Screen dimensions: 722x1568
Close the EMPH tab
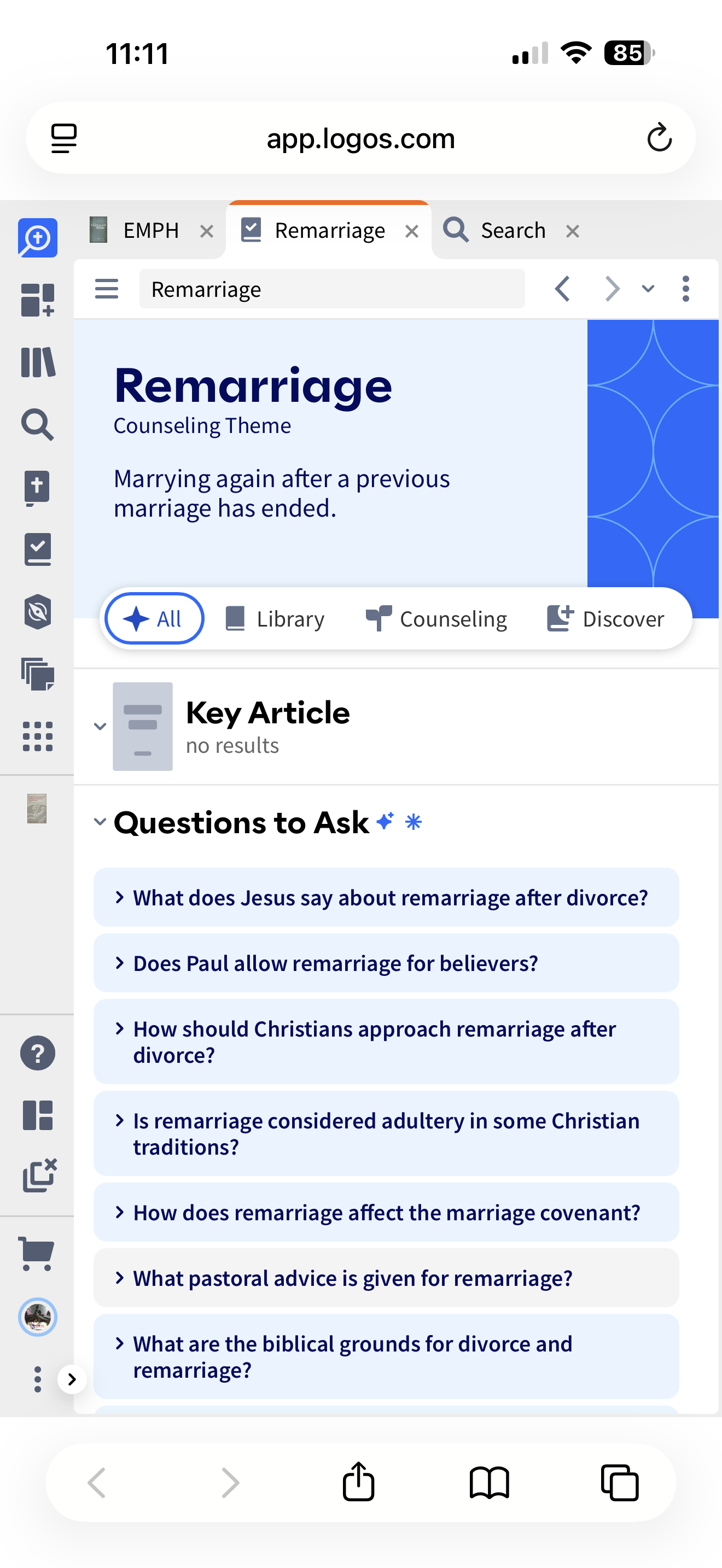207,231
